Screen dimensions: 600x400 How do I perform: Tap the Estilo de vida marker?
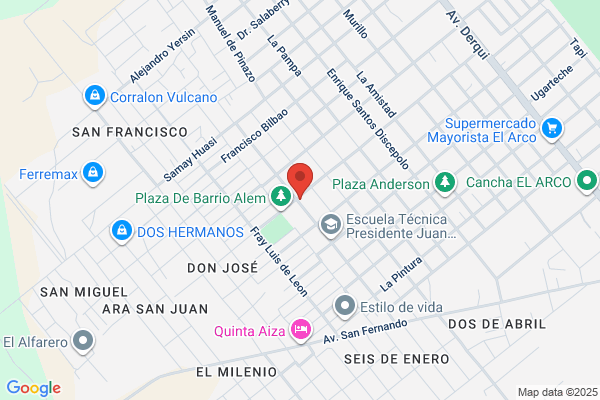[x=345, y=307]
